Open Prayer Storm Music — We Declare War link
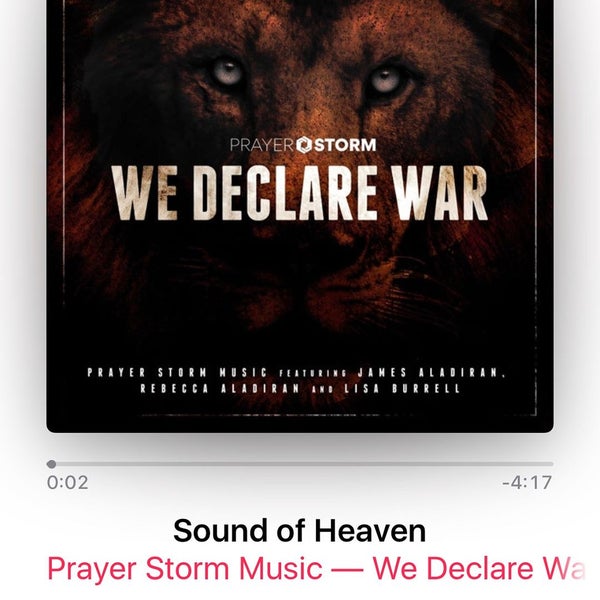Viewport: 600px width, 600px height. (x=315, y=569)
